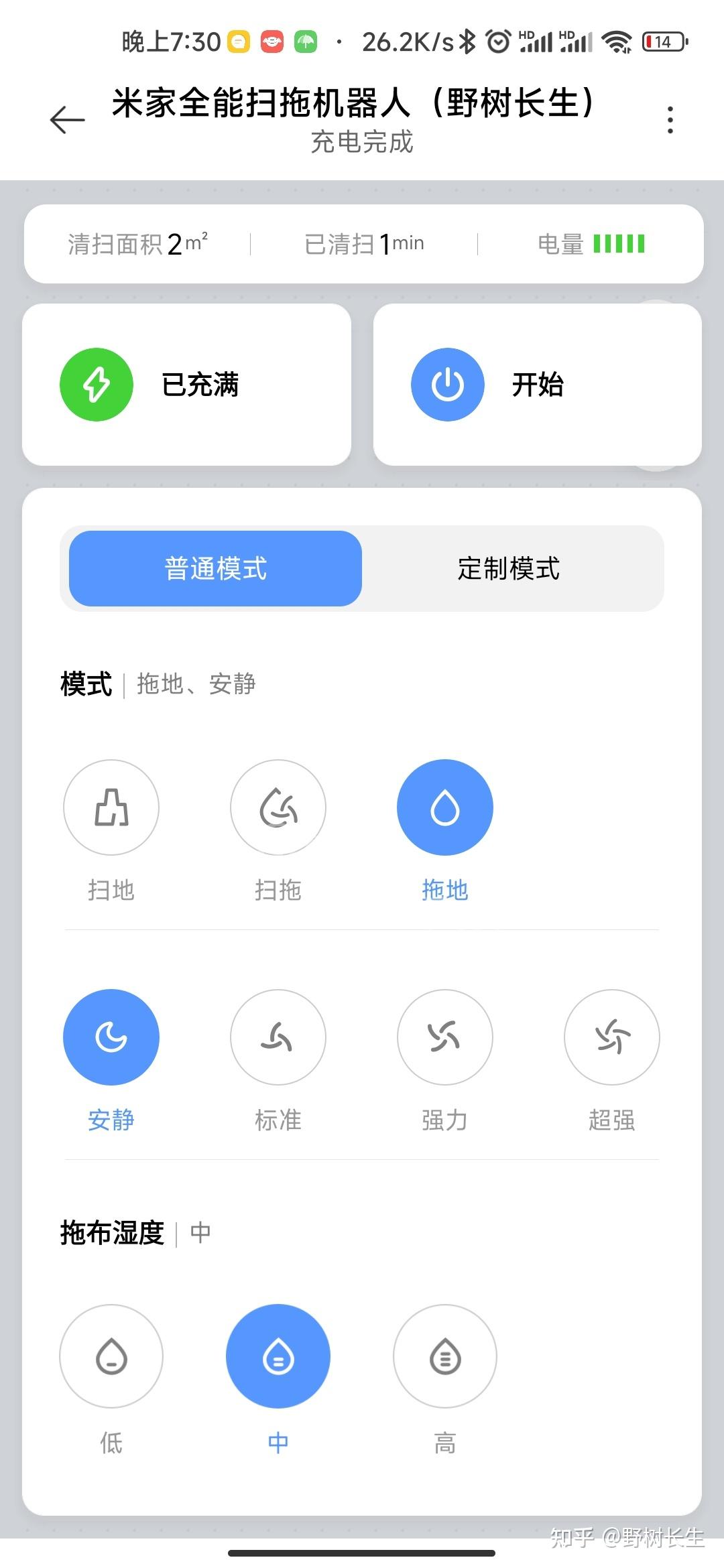Enable the 安静 quiet suction mode
Image resolution: width=724 pixels, height=1568 pixels.
[x=111, y=1037]
